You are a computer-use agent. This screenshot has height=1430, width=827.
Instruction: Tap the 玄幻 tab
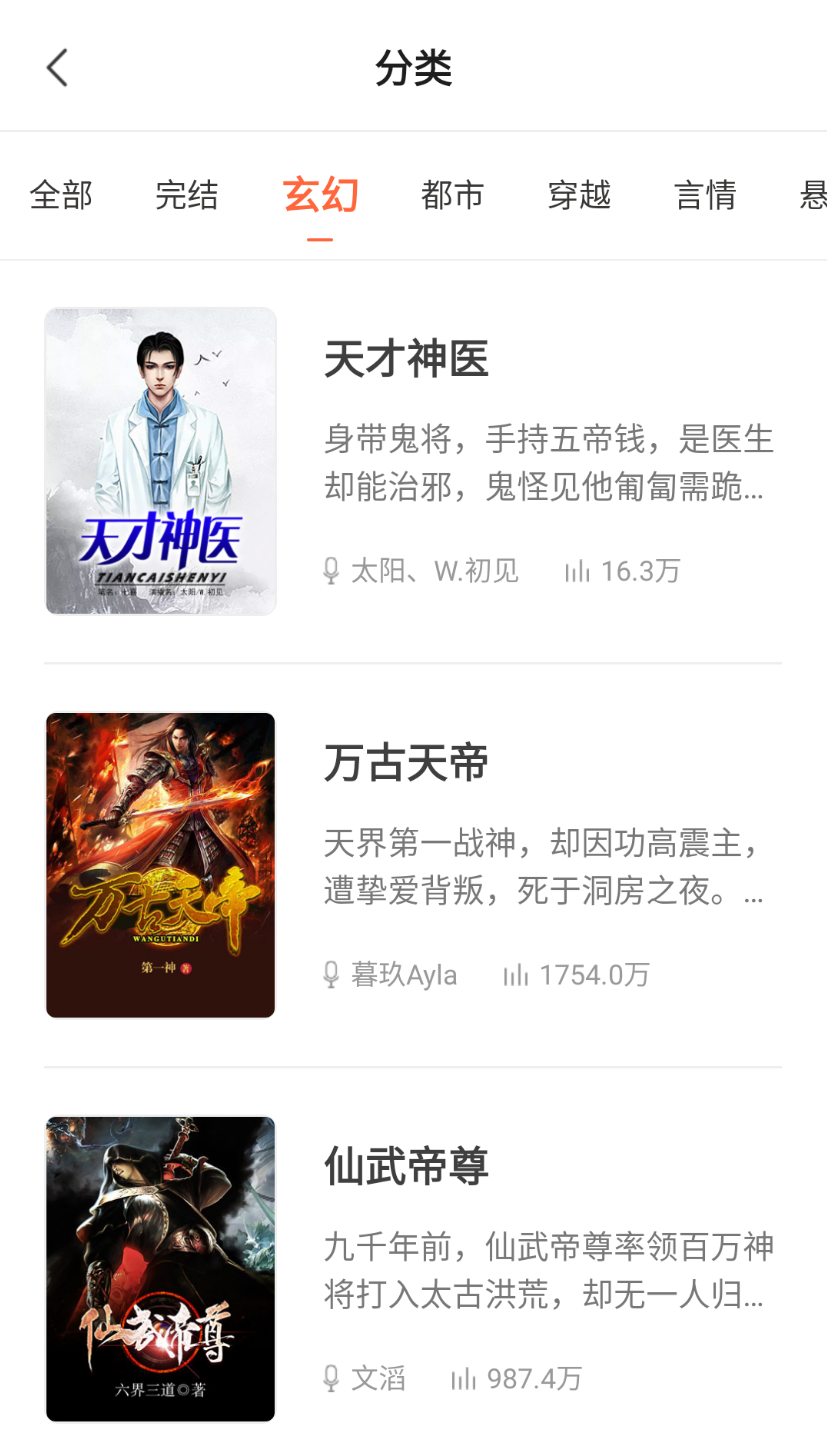pyautogui.click(x=320, y=195)
